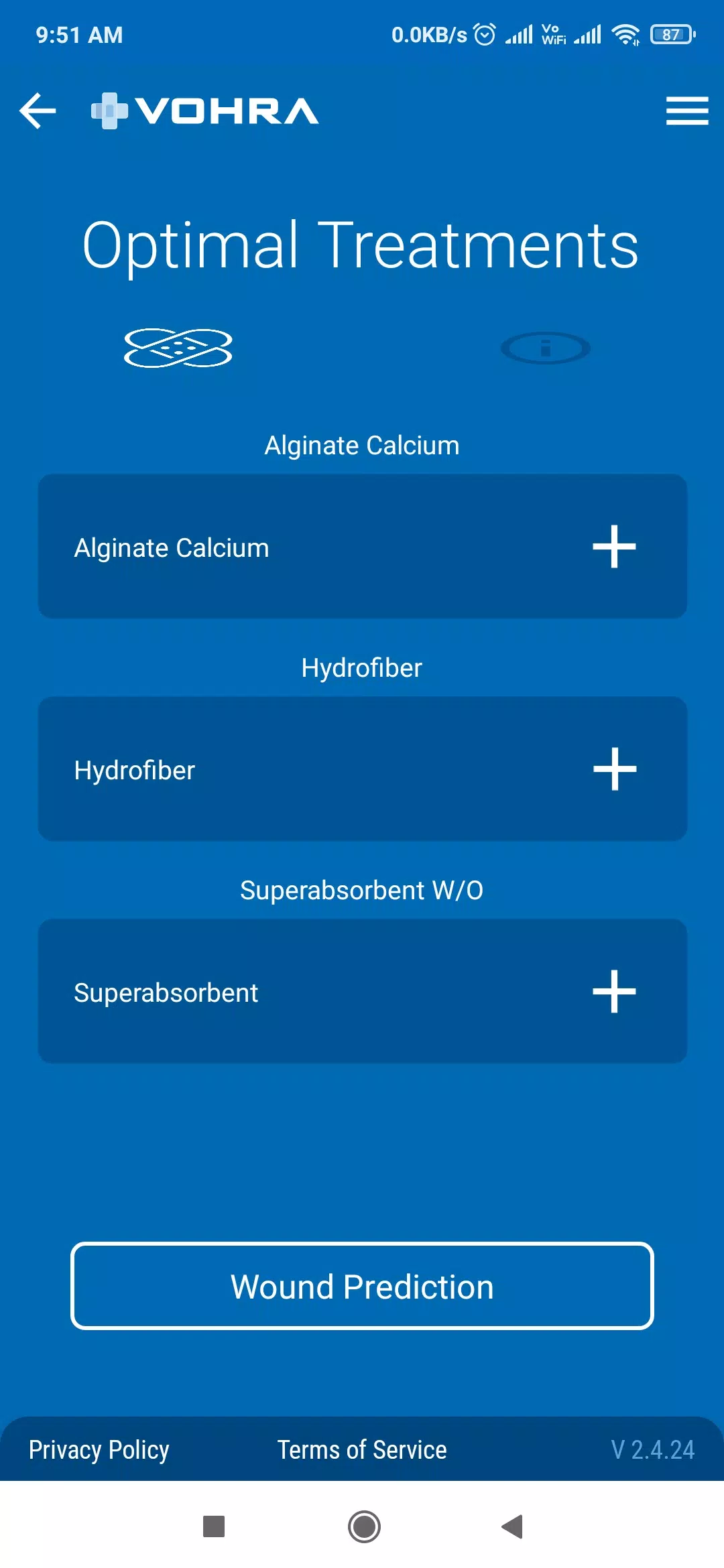
Task: Tap the system home button
Action: tap(364, 1526)
